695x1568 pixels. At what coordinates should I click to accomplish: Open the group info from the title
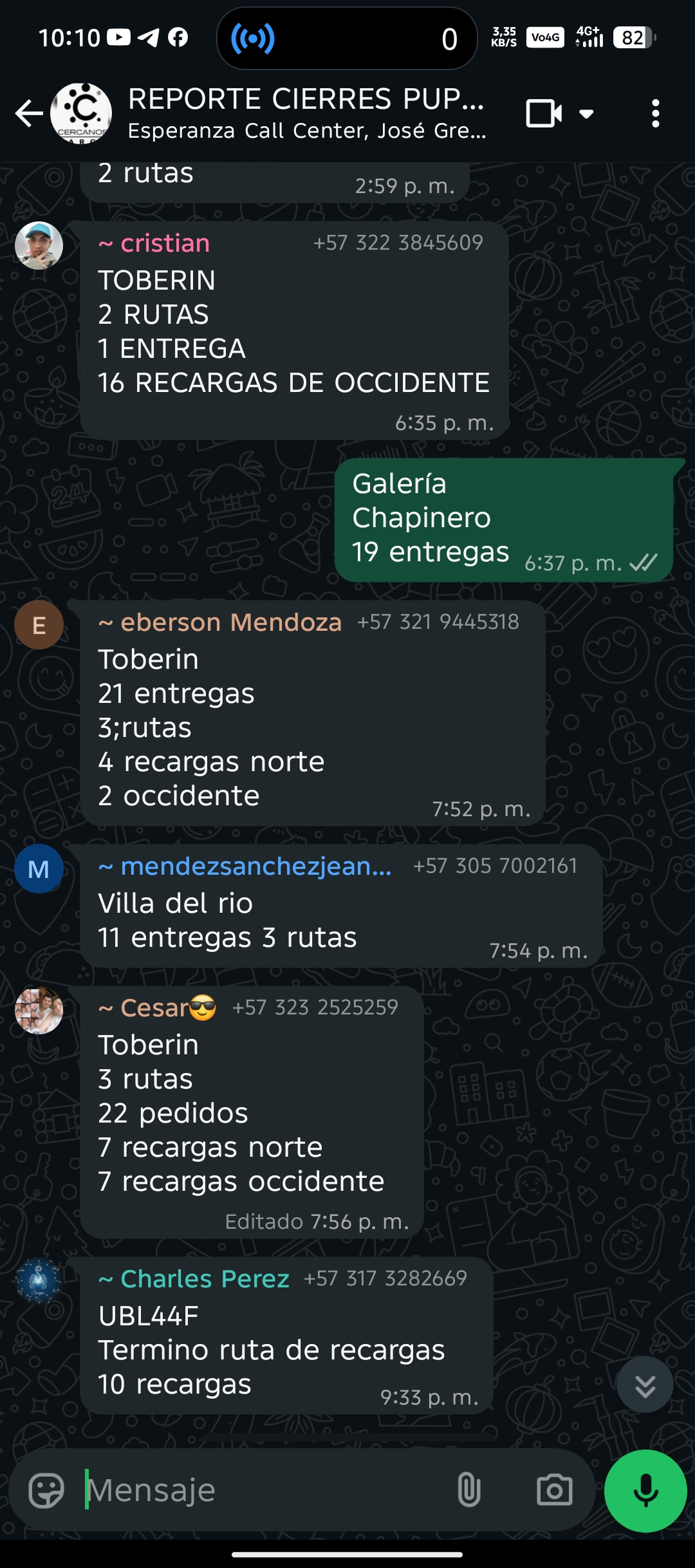pos(306,113)
